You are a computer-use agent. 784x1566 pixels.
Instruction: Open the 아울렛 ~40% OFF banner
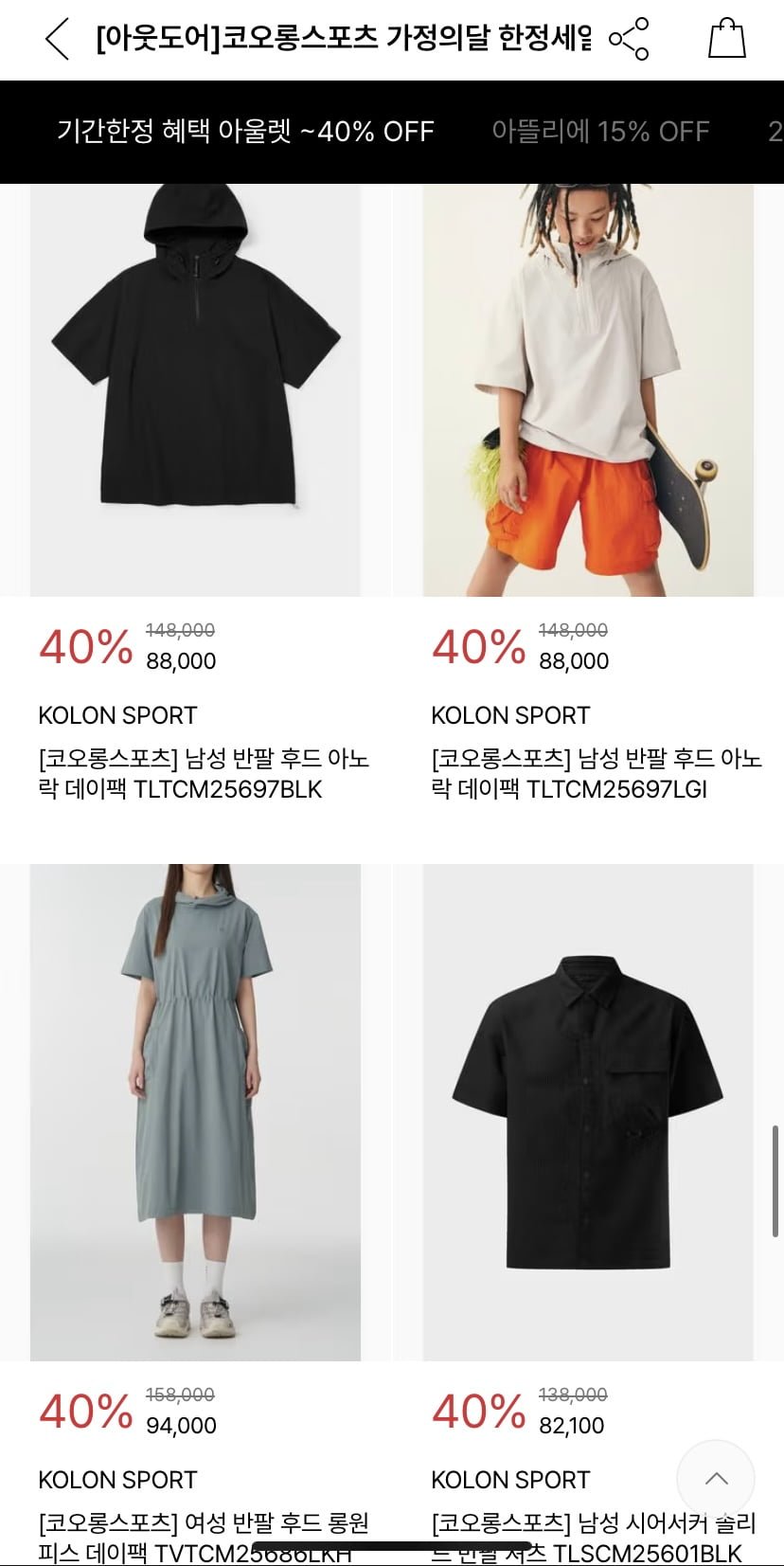245,131
